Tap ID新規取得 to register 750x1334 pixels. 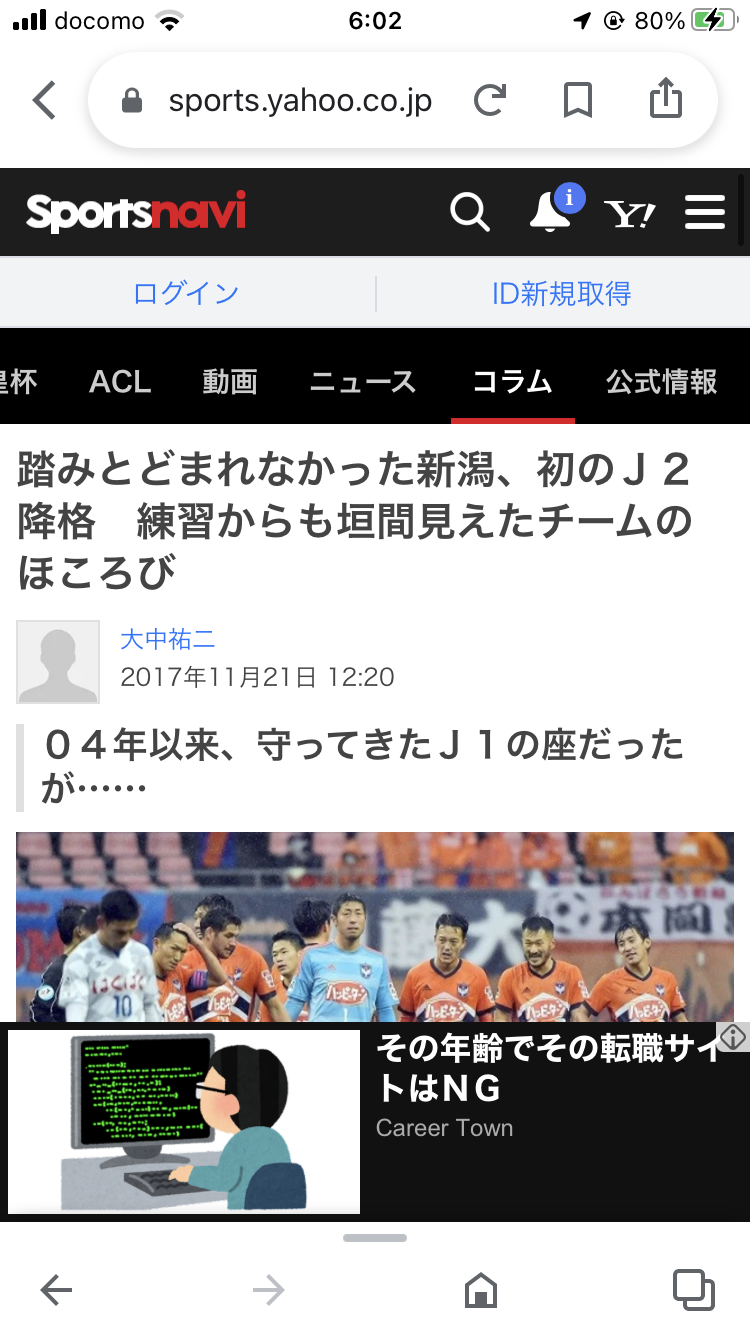561,294
